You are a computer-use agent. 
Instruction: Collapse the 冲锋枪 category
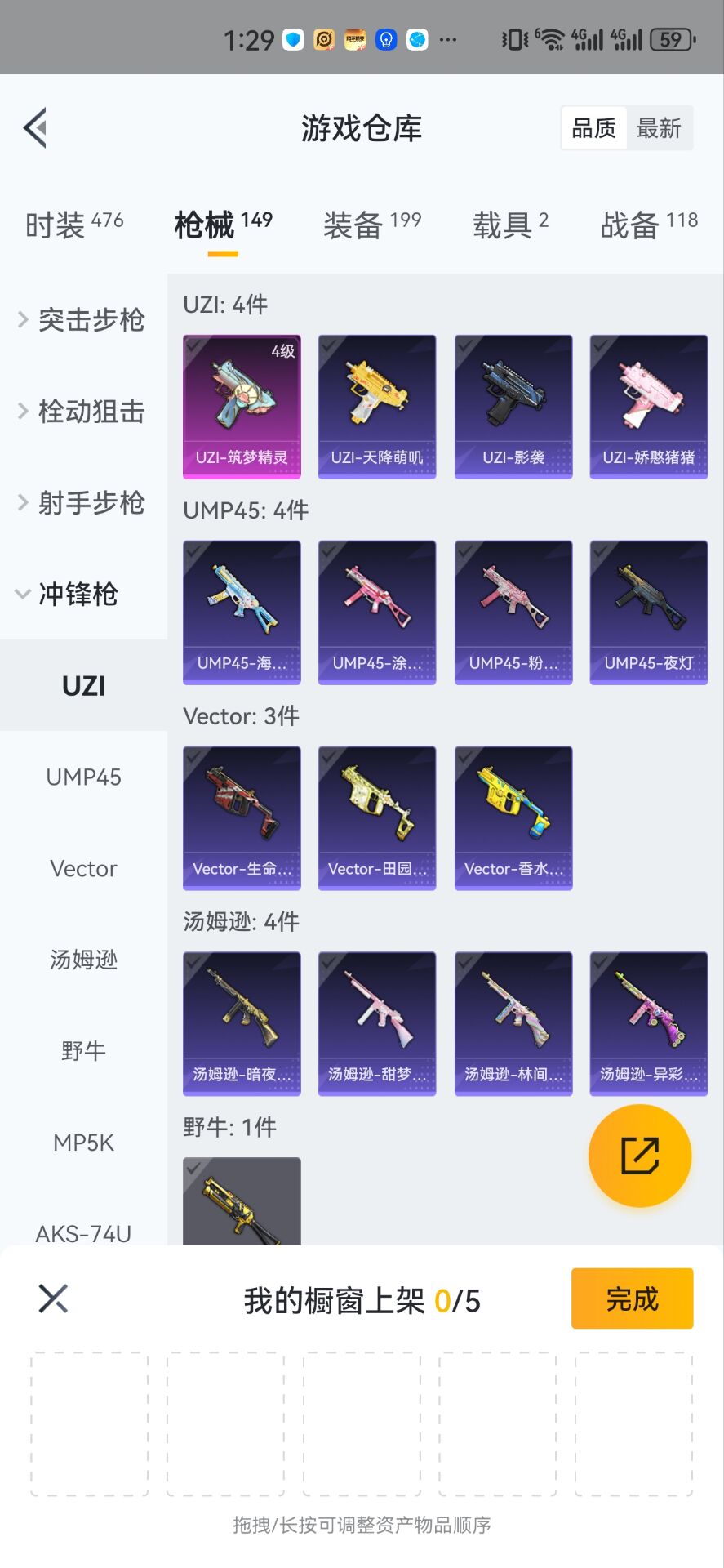pos(69,594)
